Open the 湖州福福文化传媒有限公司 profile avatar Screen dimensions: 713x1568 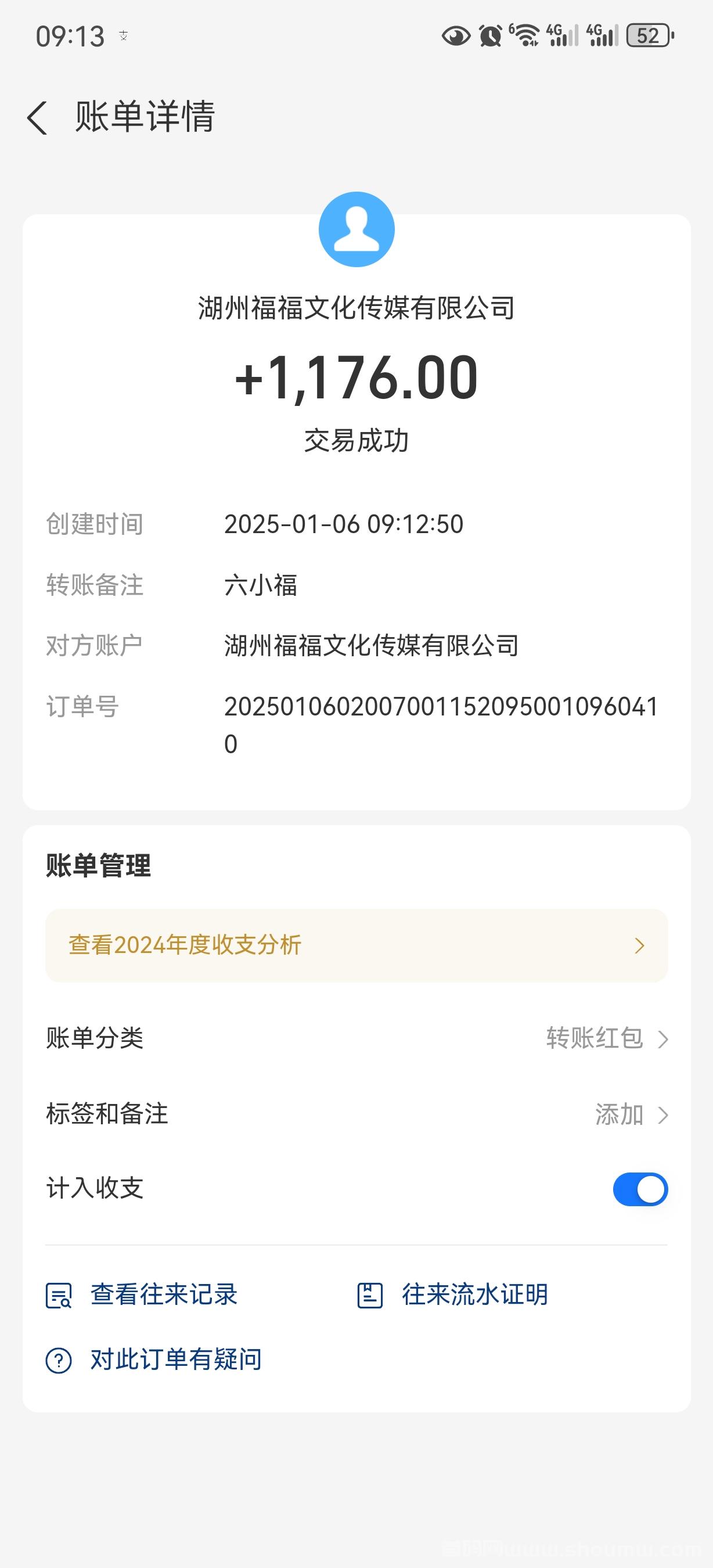click(356, 229)
